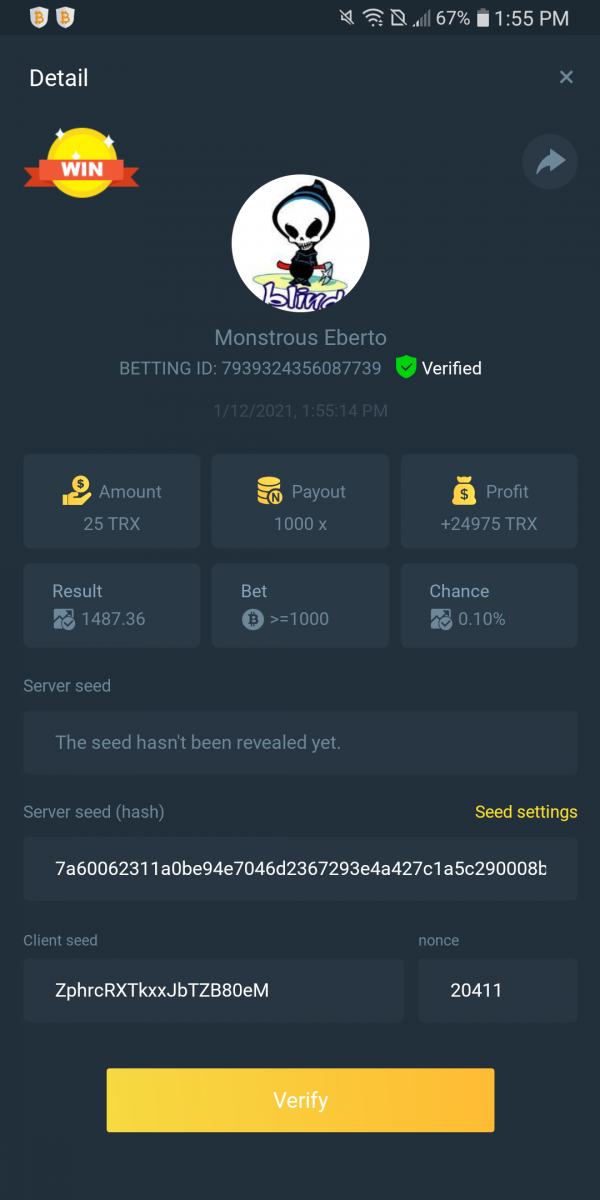Tap the nonce field showing 20411
Image resolution: width=600 pixels, height=1200 pixels.
pos(497,990)
